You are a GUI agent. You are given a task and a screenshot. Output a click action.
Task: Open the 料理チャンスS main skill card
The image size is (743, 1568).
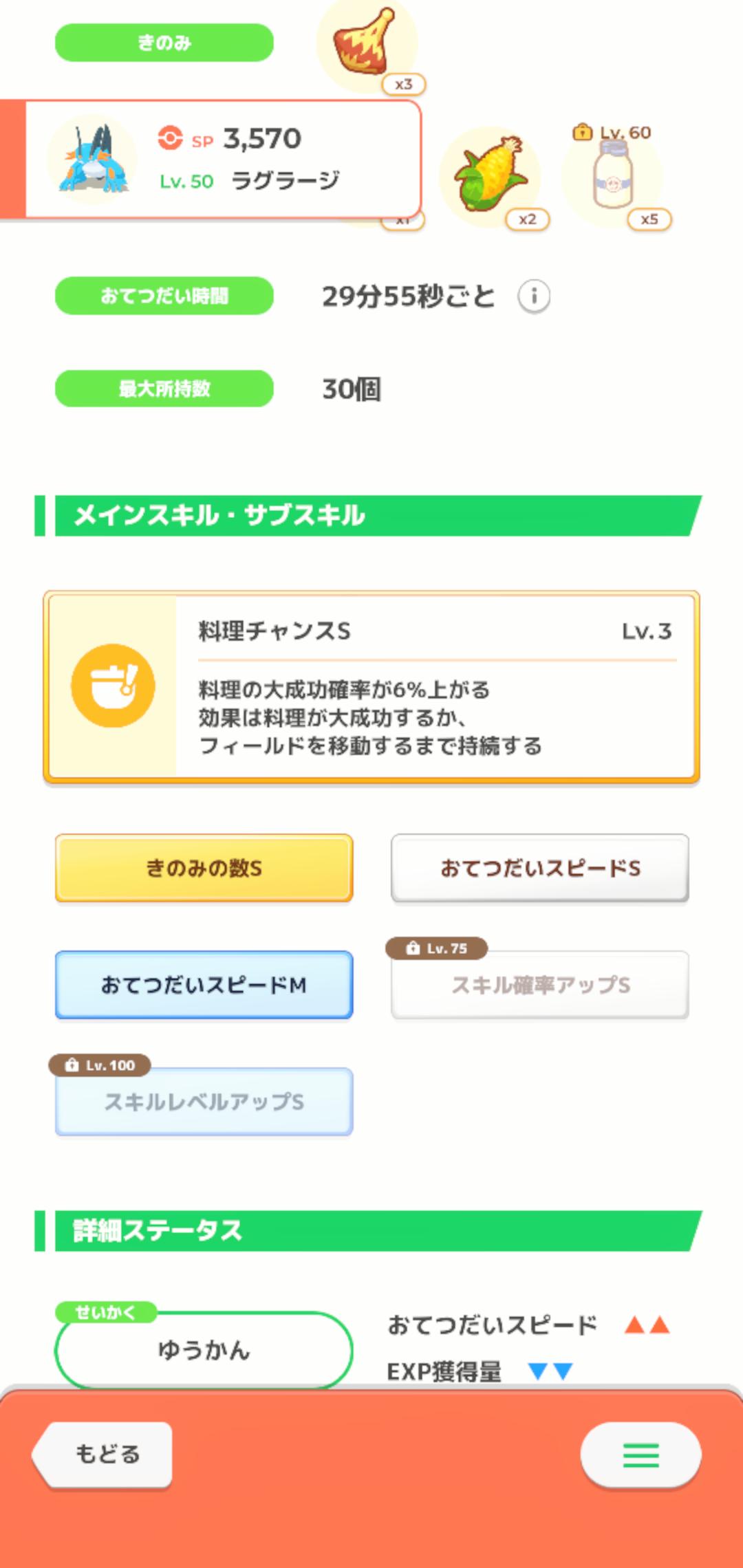pyautogui.click(x=371, y=686)
